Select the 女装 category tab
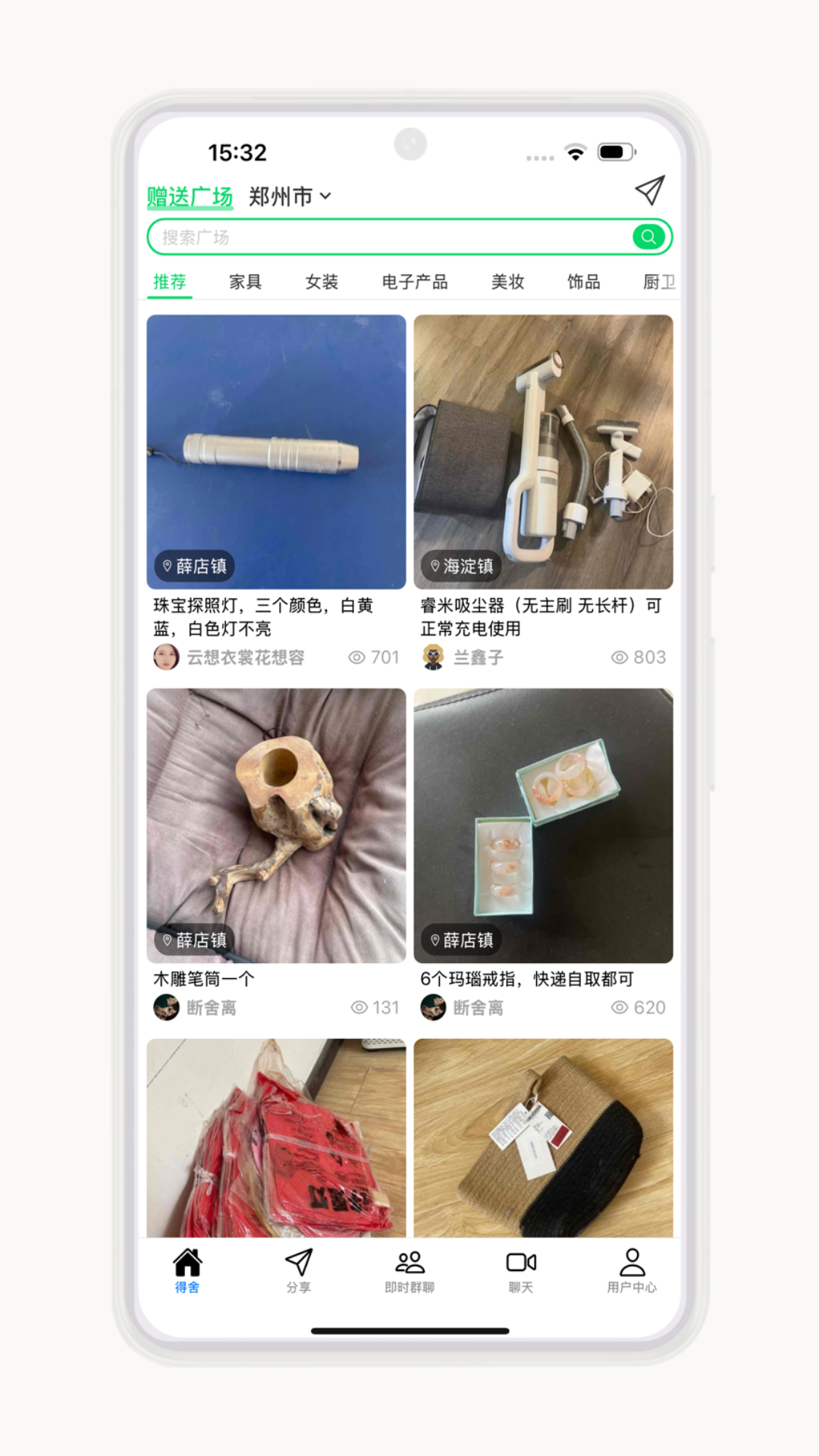Screen dimensions: 819x1456 tap(322, 282)
